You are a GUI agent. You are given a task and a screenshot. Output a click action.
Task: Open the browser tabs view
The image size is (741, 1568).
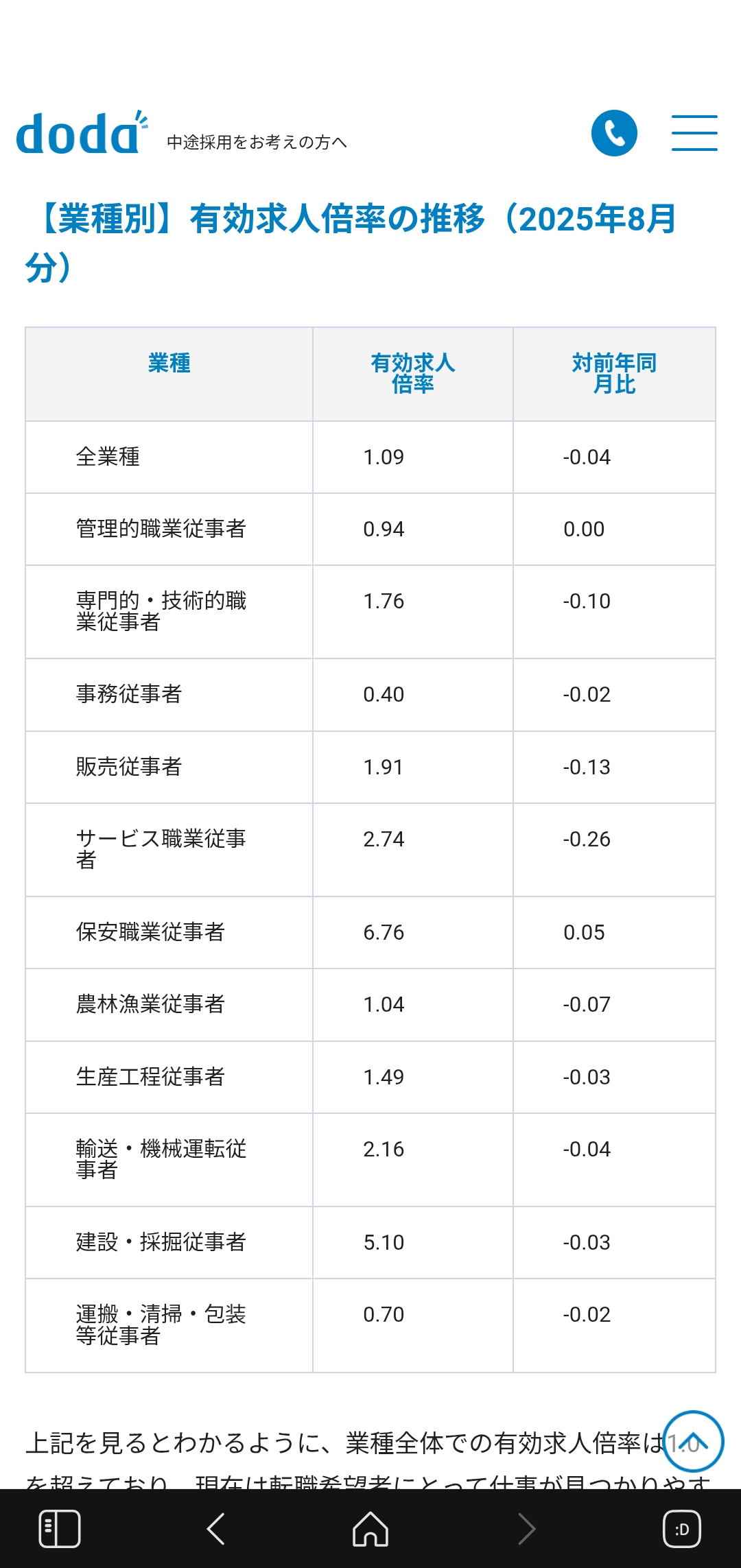click(x=681, y=1529)
